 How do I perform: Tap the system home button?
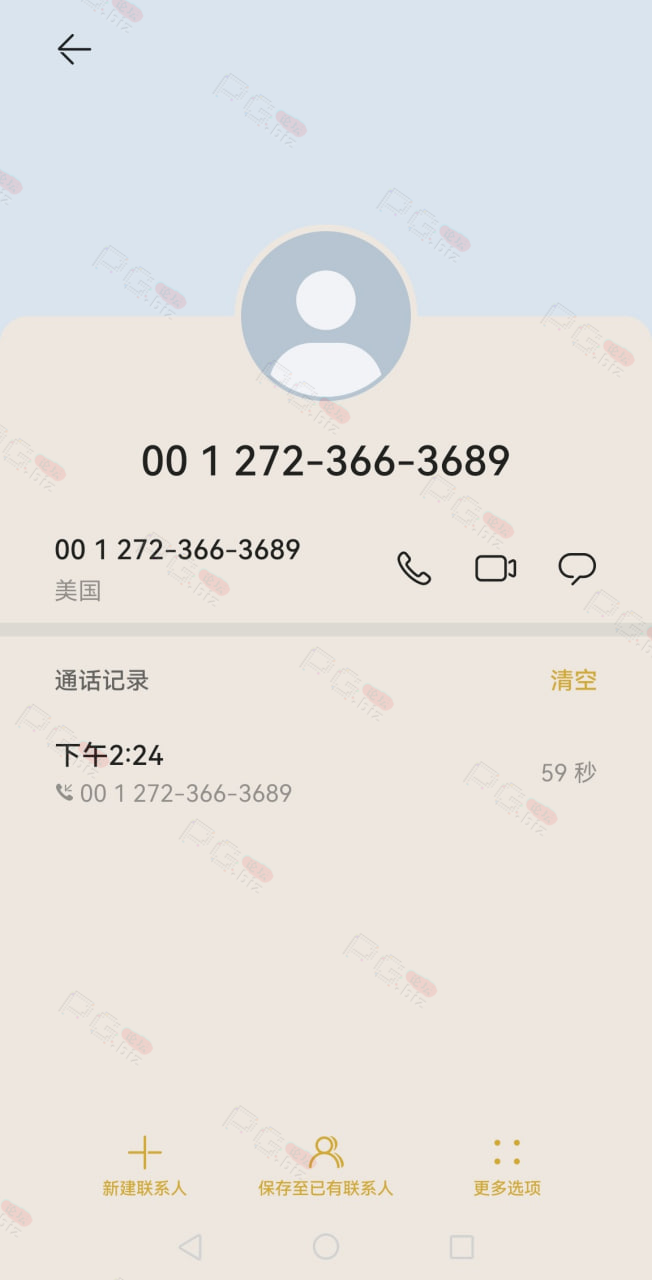click(x=326, y=1246)
